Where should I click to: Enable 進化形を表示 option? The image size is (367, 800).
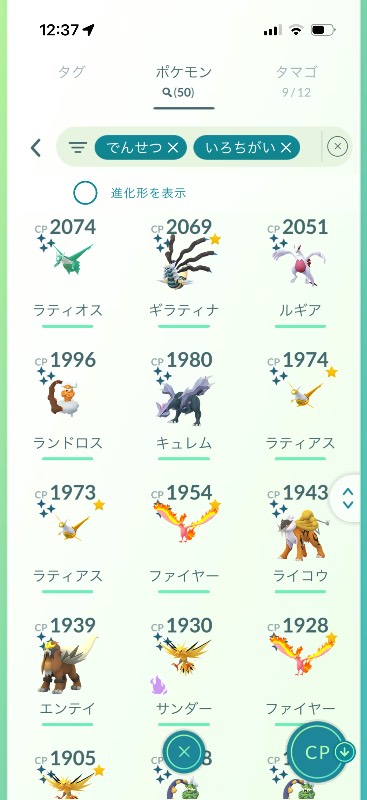[x=85, y=193]
